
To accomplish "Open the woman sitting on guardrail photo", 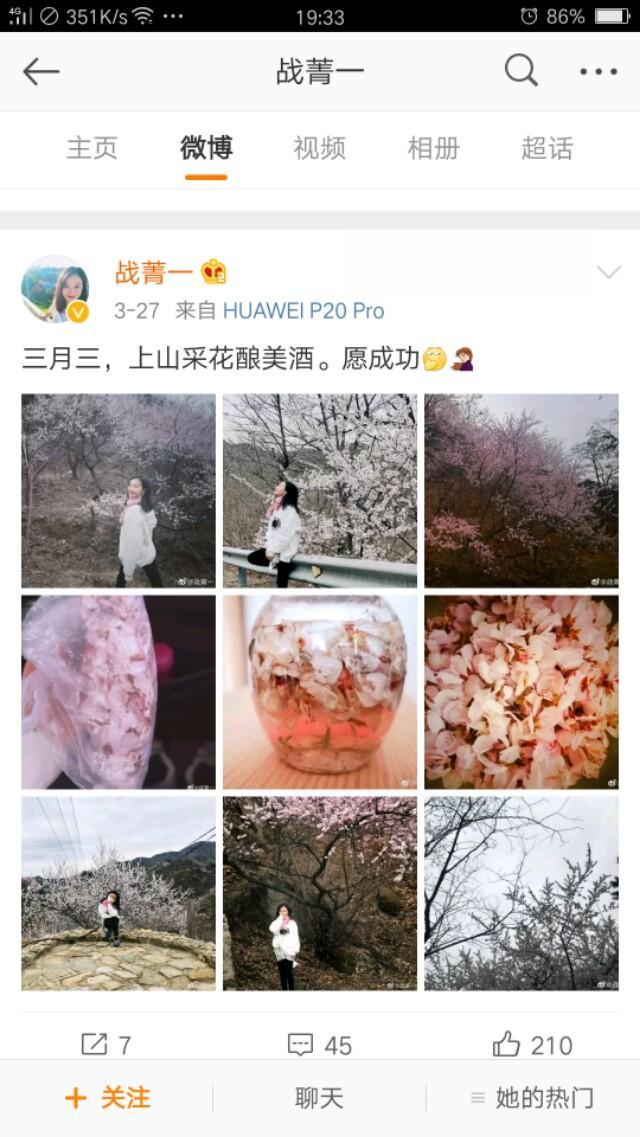I will click(319, 490).
